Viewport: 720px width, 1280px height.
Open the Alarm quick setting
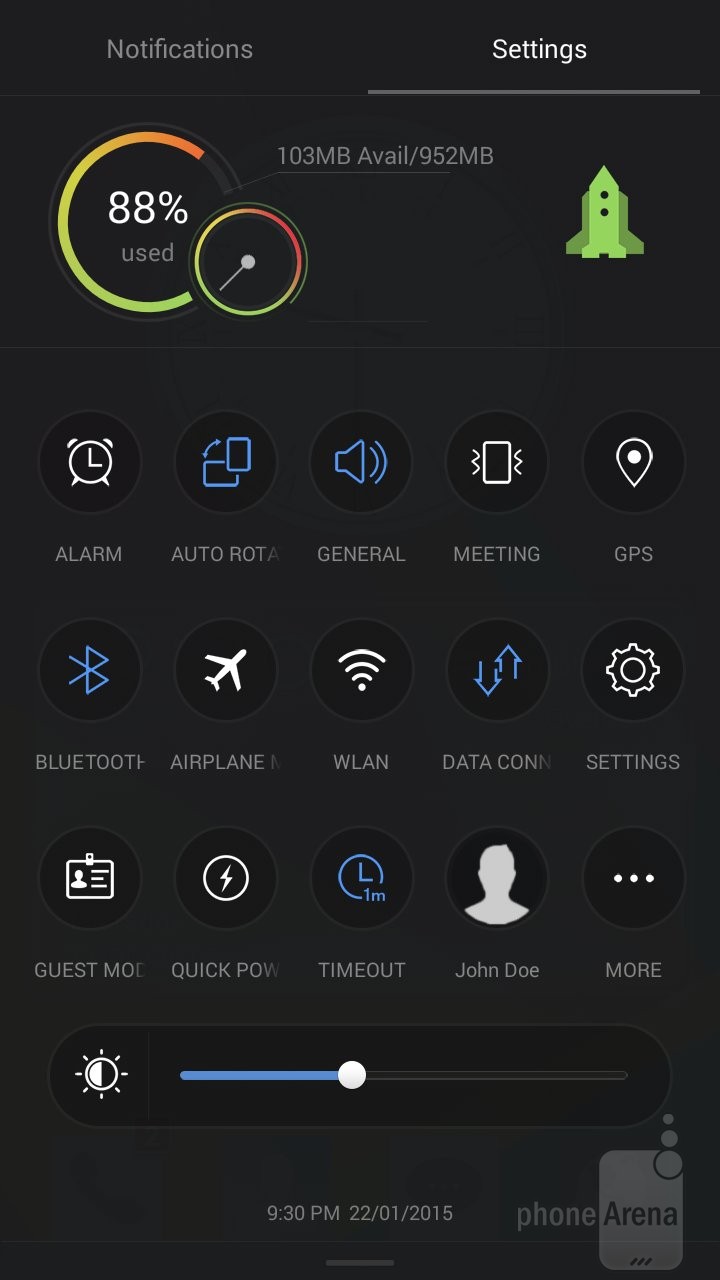[x=89, y=462]
